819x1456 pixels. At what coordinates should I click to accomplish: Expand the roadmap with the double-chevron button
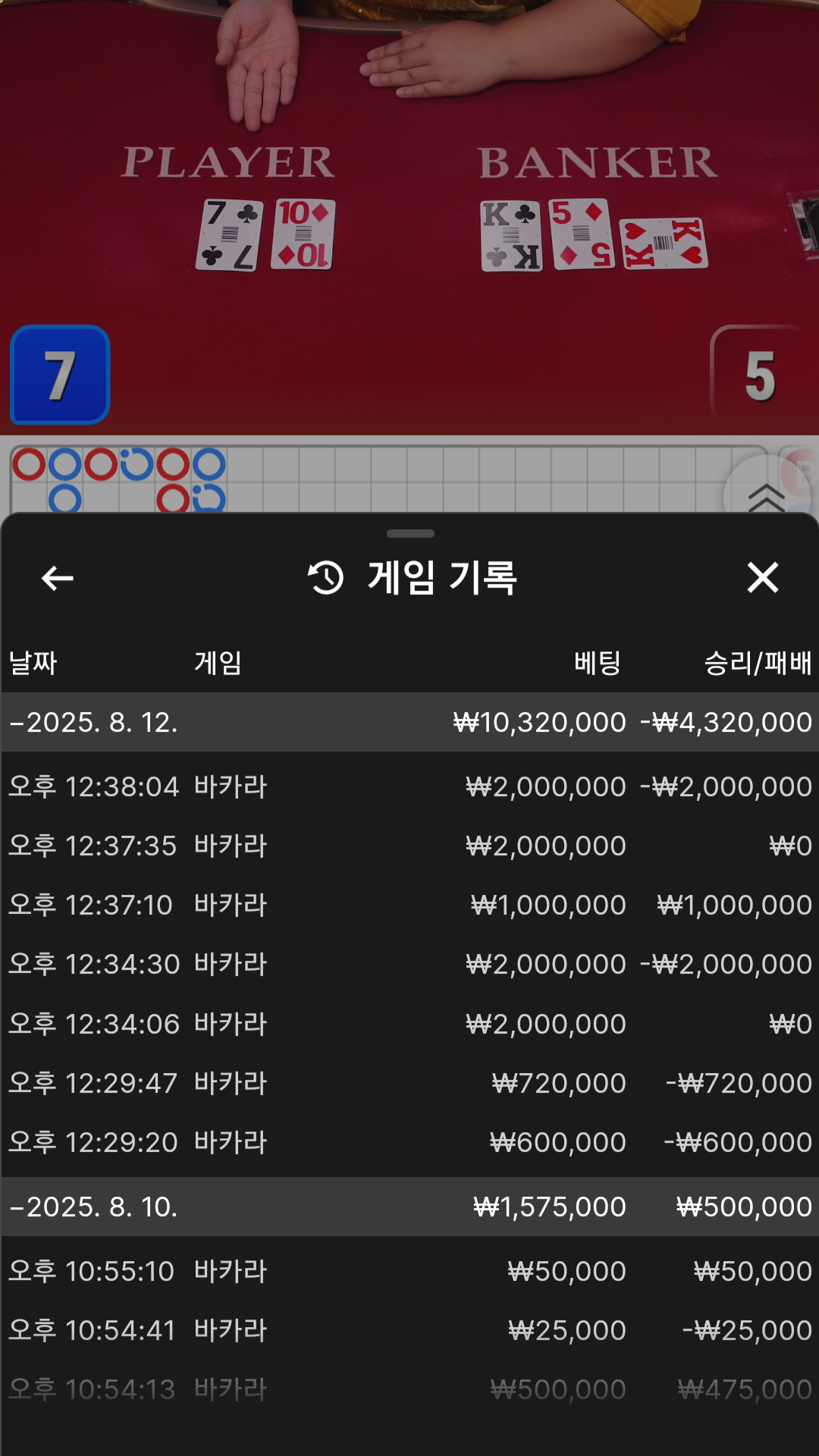coord(766,496)
